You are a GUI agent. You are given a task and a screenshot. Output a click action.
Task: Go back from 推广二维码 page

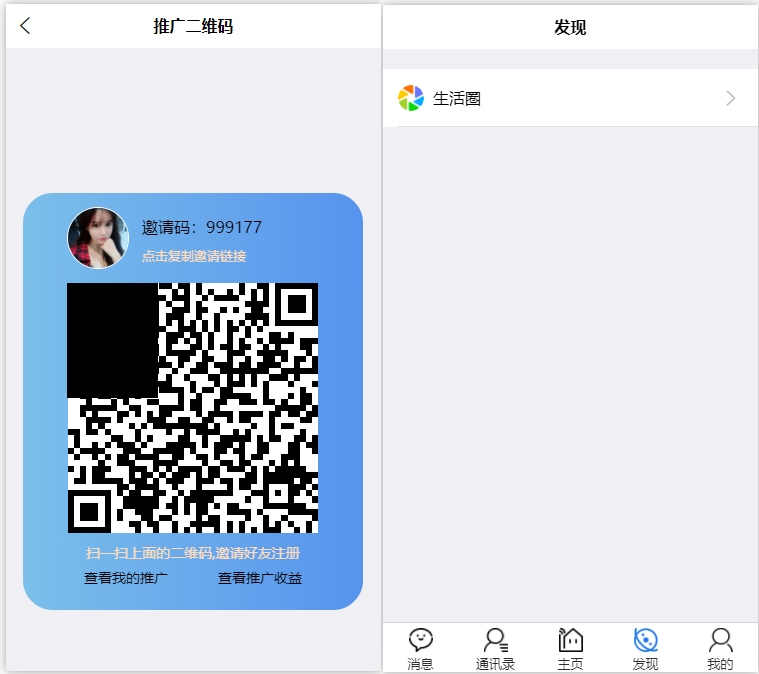point(25,27)
